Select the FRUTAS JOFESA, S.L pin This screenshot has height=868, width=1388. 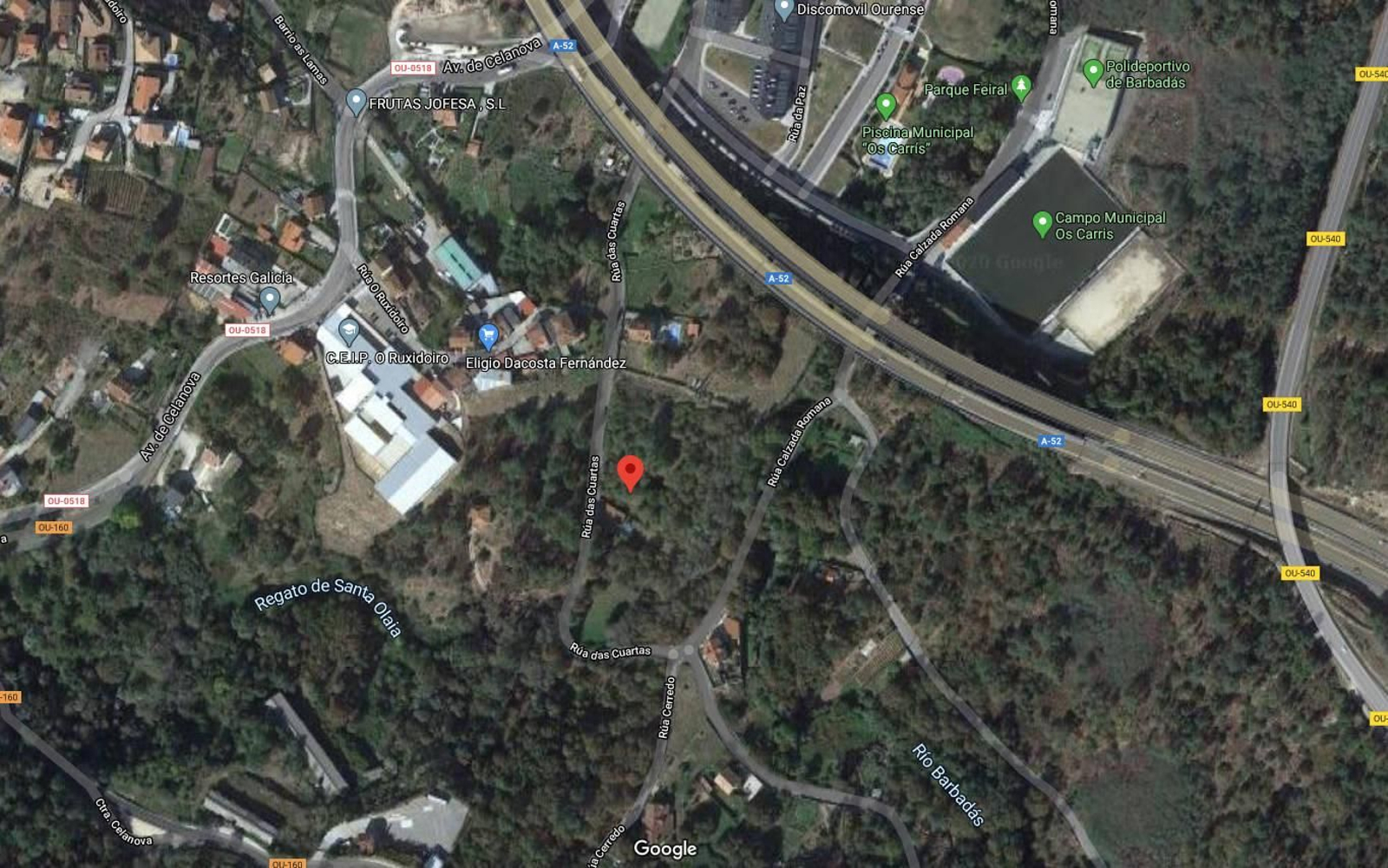356,101
